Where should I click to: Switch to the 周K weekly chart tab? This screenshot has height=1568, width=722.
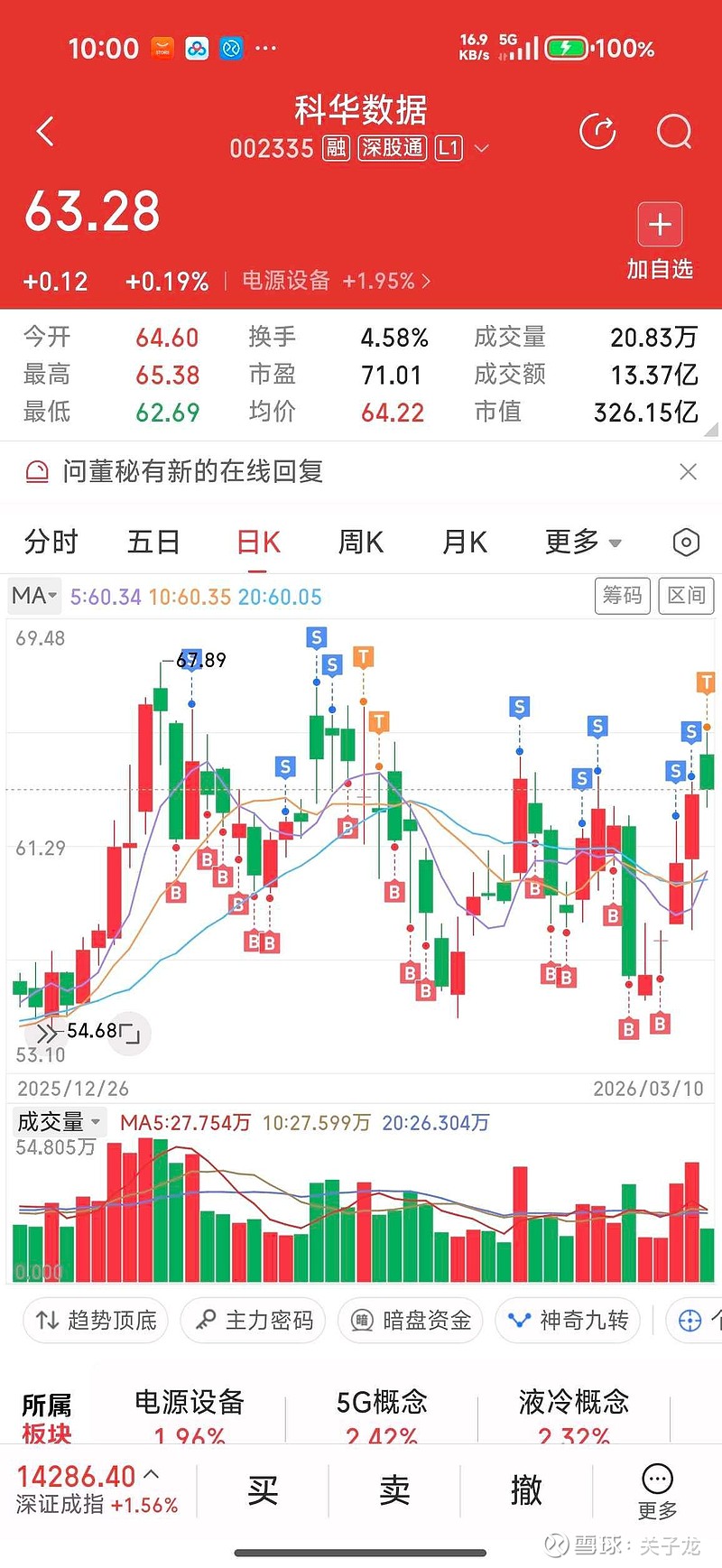click(359, 541)
